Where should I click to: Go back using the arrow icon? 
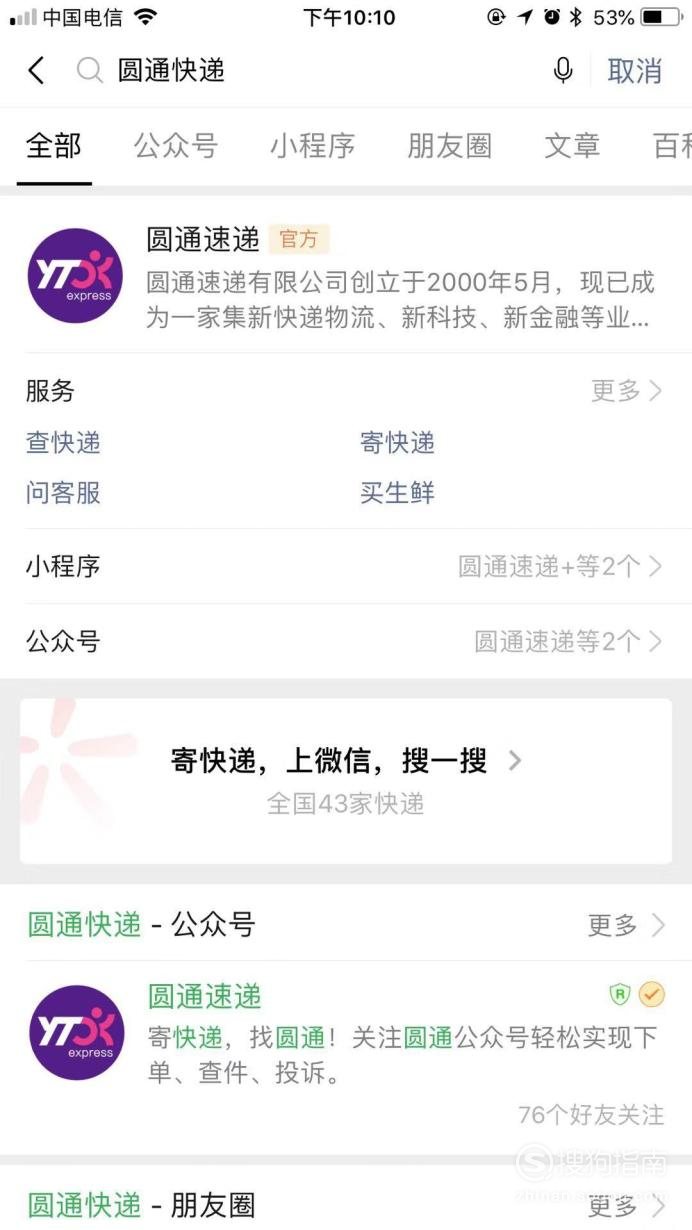coord(37,71)
